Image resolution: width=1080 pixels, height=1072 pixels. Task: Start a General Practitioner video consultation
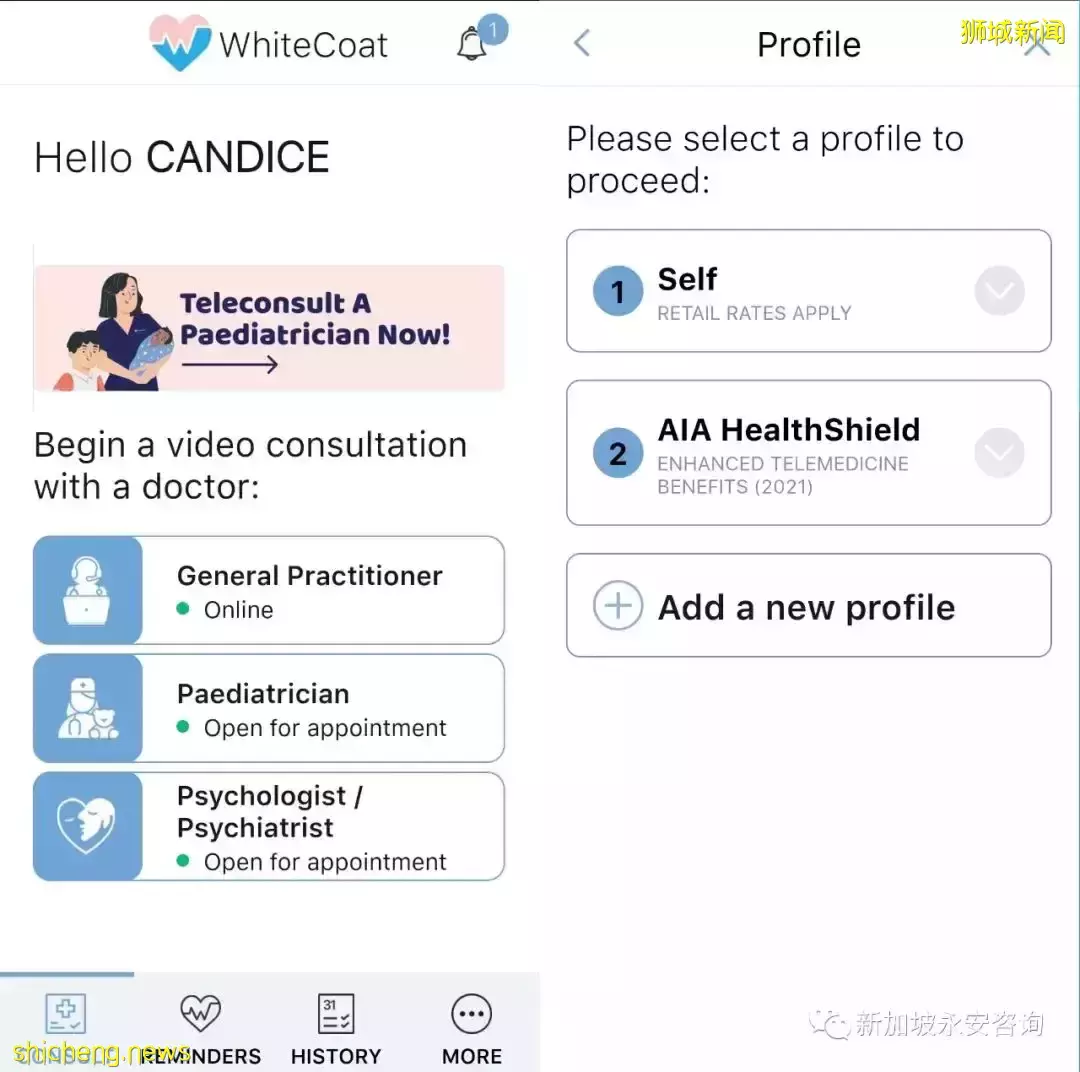coord(268,590)
